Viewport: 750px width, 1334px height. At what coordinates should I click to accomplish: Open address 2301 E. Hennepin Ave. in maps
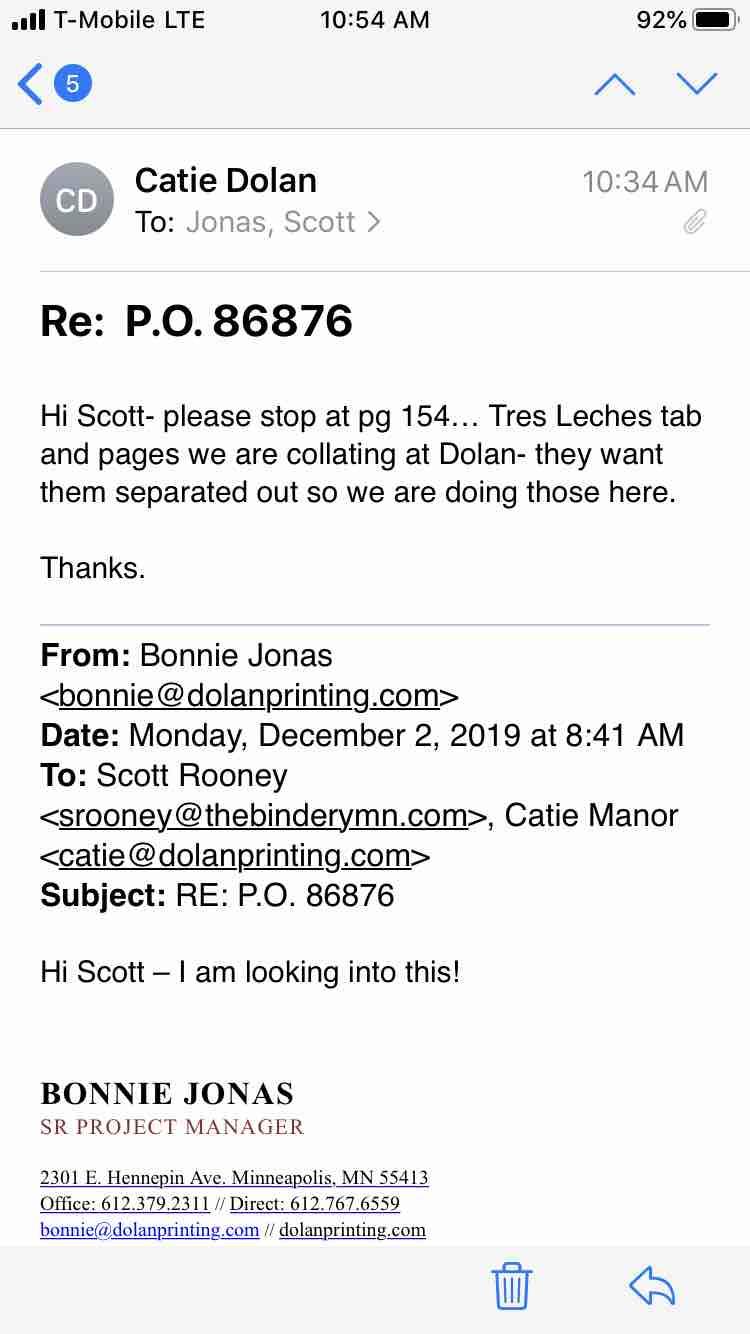(234, 1177)
